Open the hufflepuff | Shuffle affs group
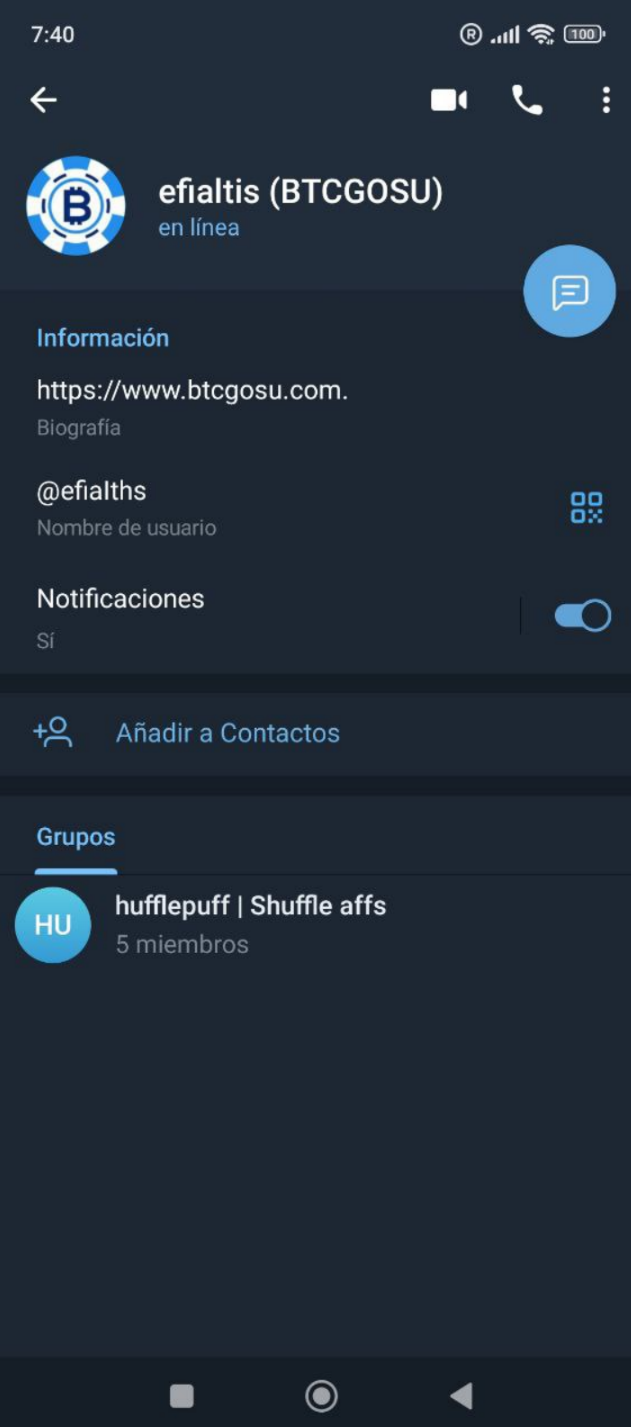Screen dimensions: 631x1427 click(315, 925)
